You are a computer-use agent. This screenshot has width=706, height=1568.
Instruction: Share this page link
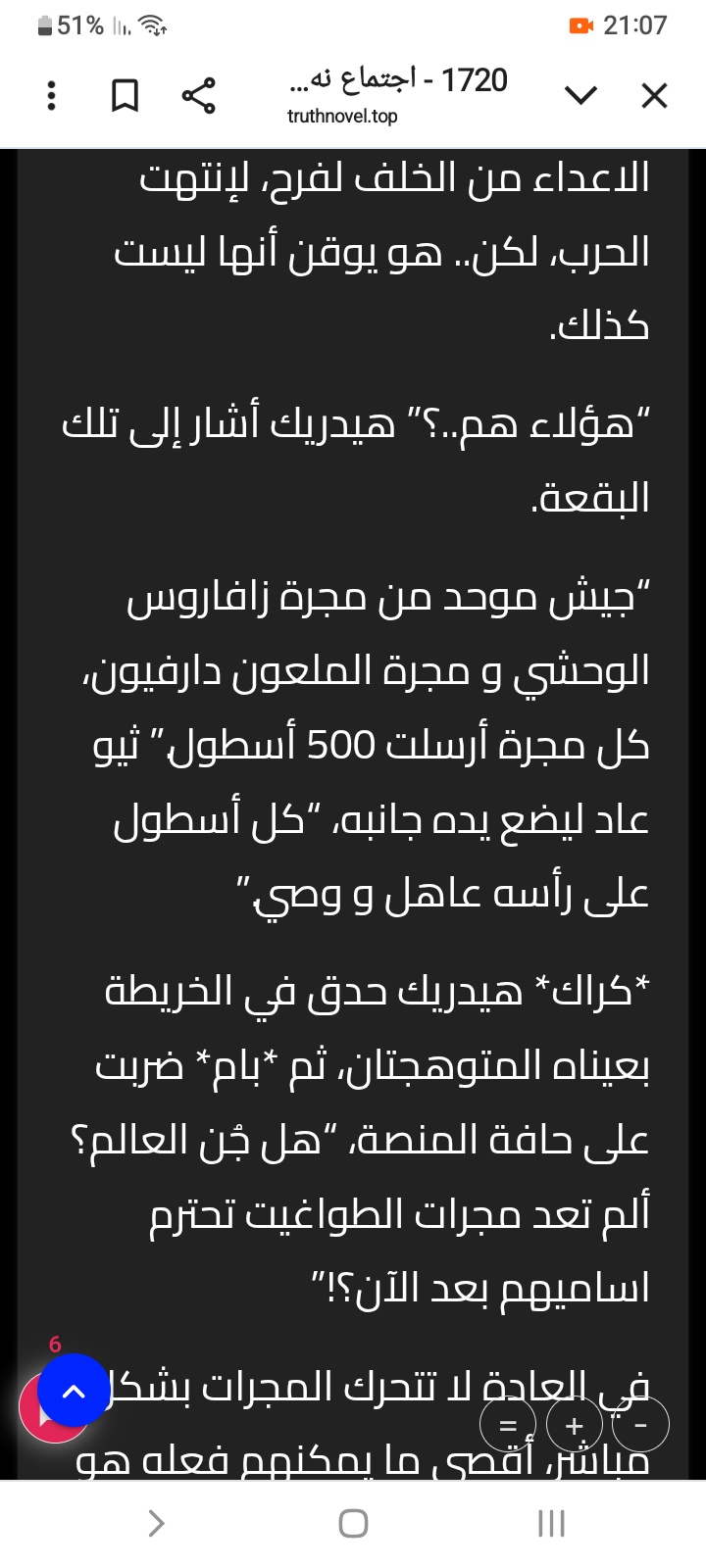[198, 95]
